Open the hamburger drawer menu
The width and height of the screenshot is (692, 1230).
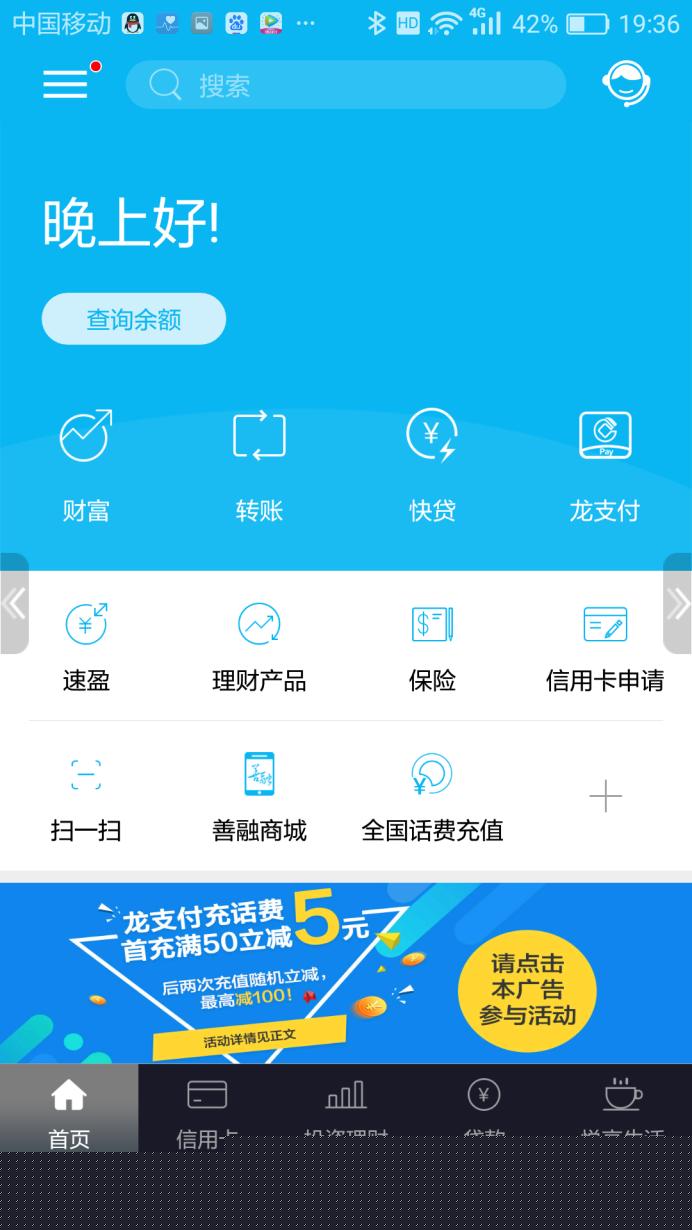coord(66,85)
